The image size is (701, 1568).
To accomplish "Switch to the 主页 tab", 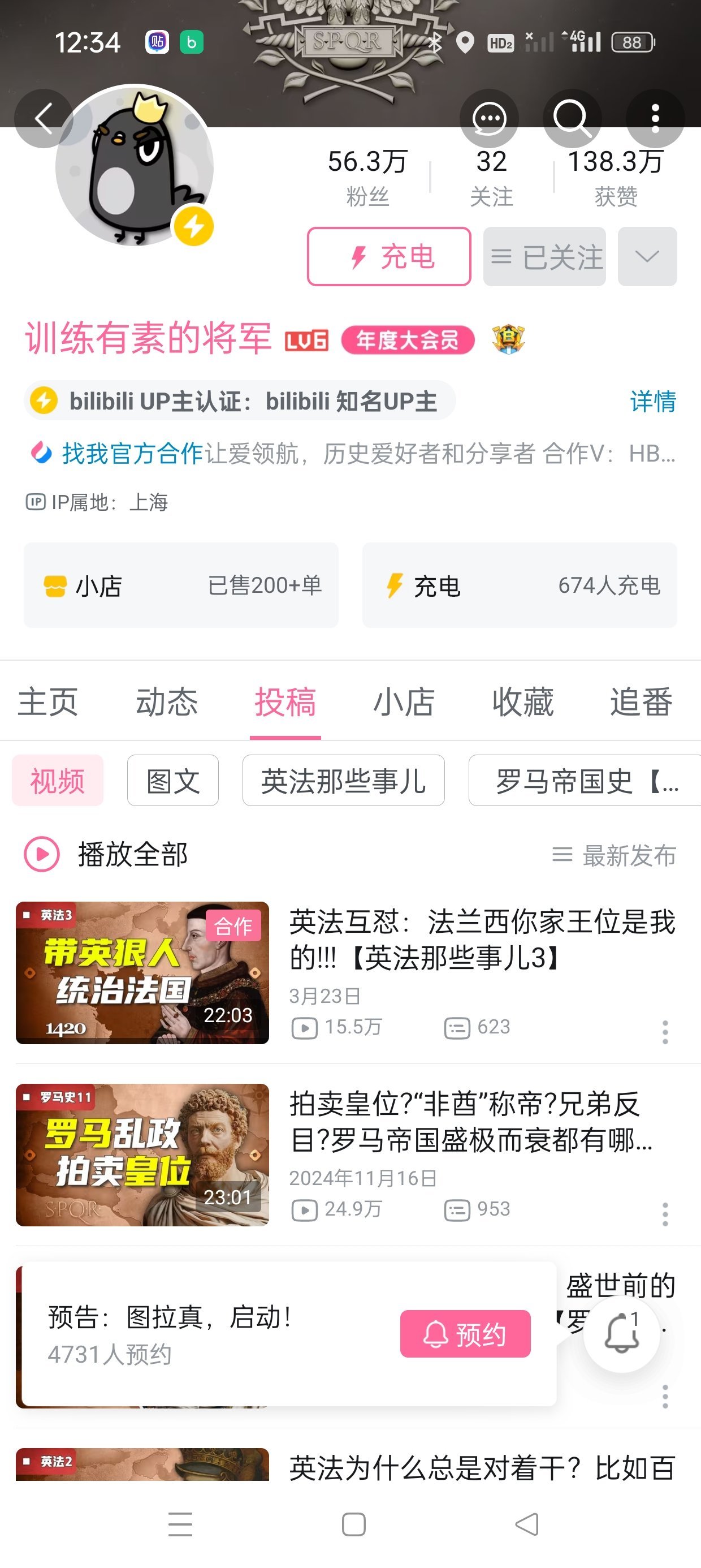I will pos(48,702).
